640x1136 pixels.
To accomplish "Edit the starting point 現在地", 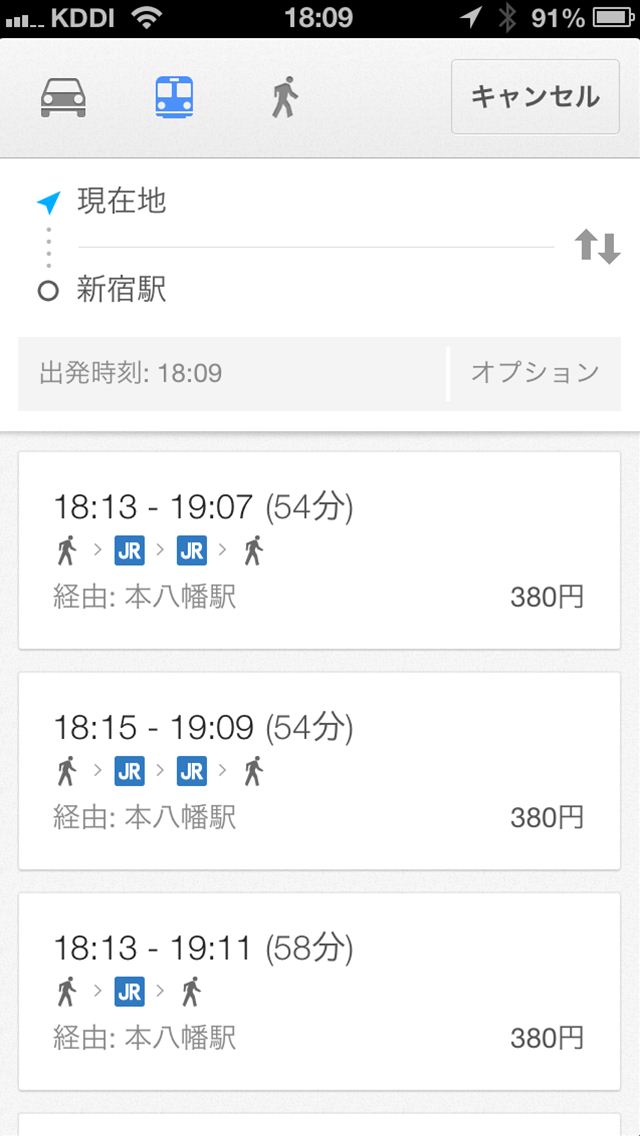I will [x=300, y=202].
